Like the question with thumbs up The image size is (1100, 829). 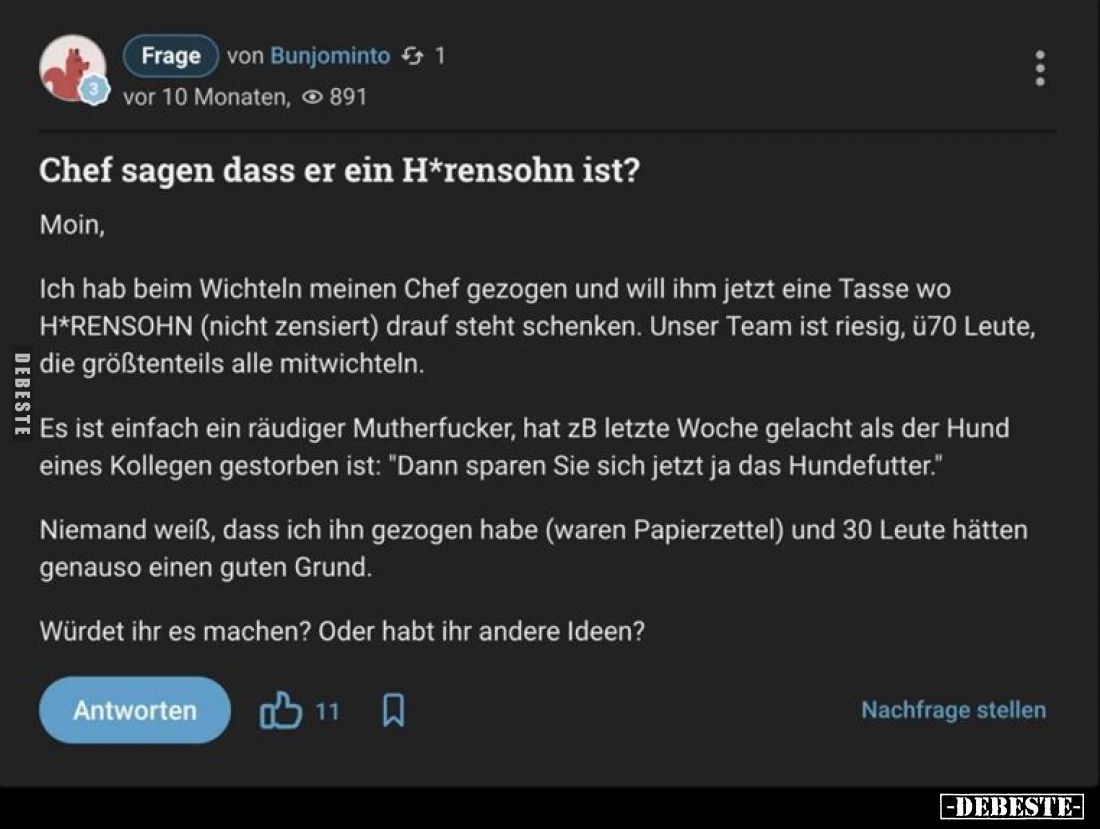click(x=281, y=712)
